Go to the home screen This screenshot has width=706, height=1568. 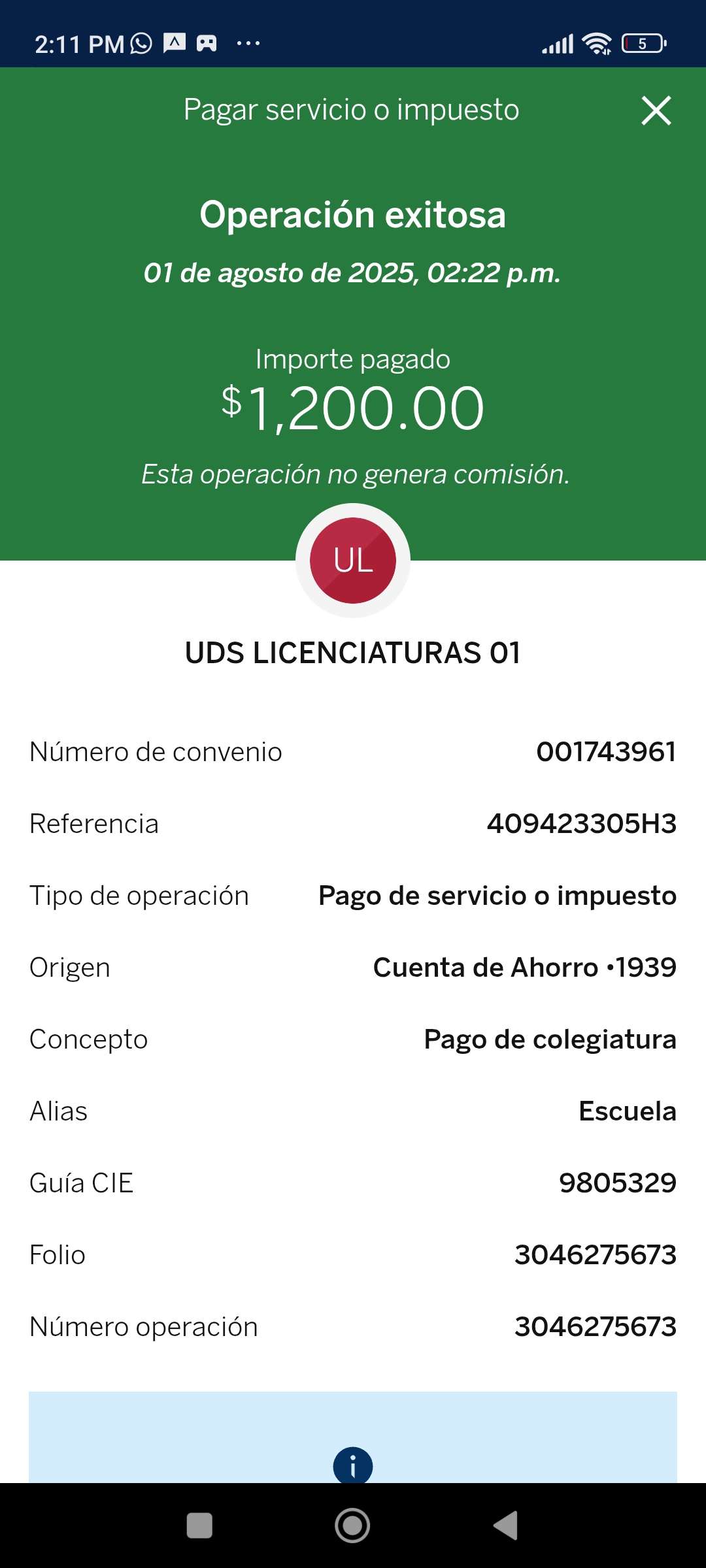click(352, 1526)
